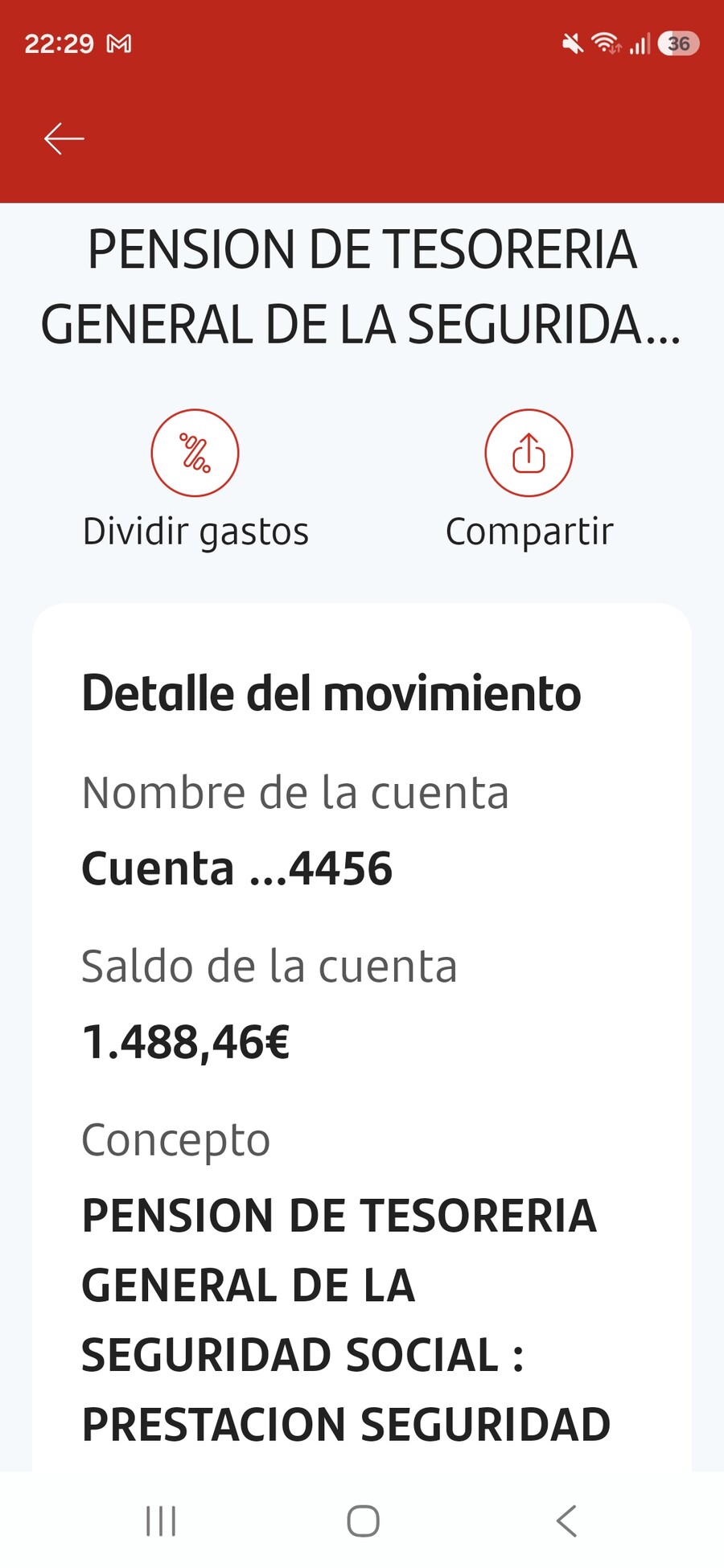Tap the system back button
724x1568 pixels.
tap(566, 1521)
